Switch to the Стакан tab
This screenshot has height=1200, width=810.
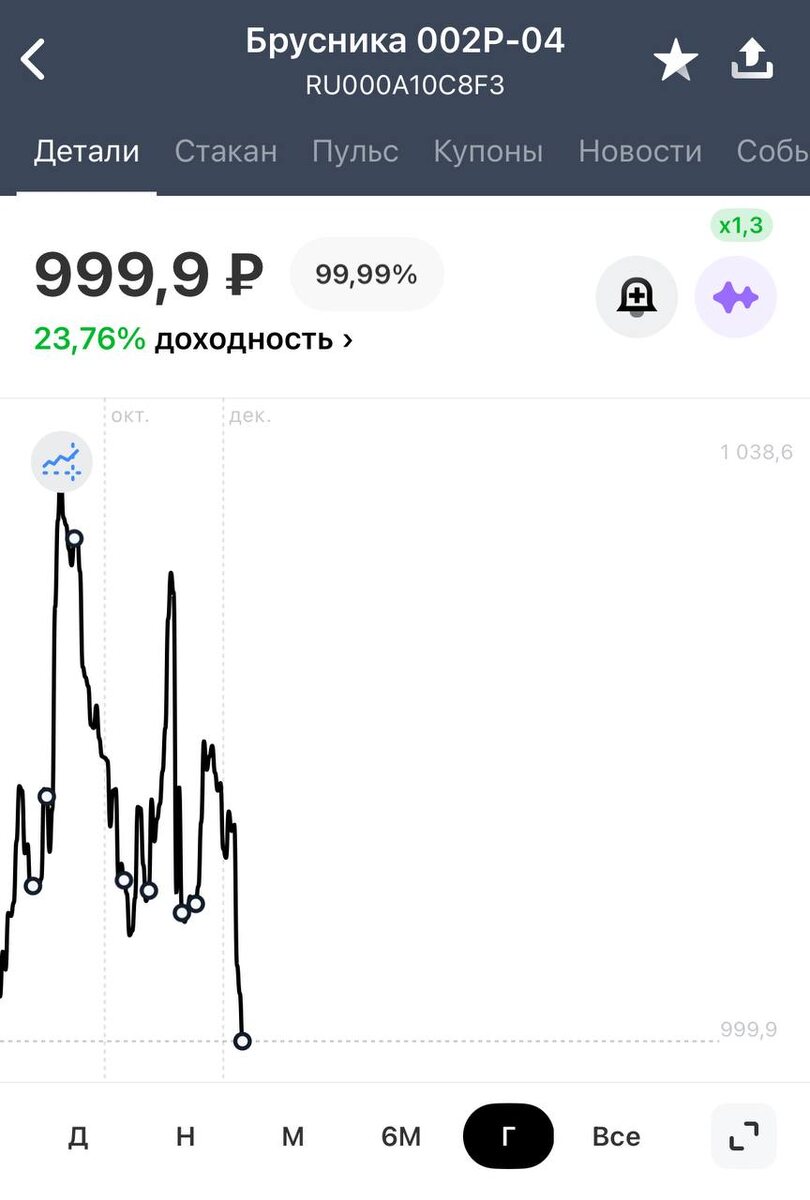[x=226, y=152]
